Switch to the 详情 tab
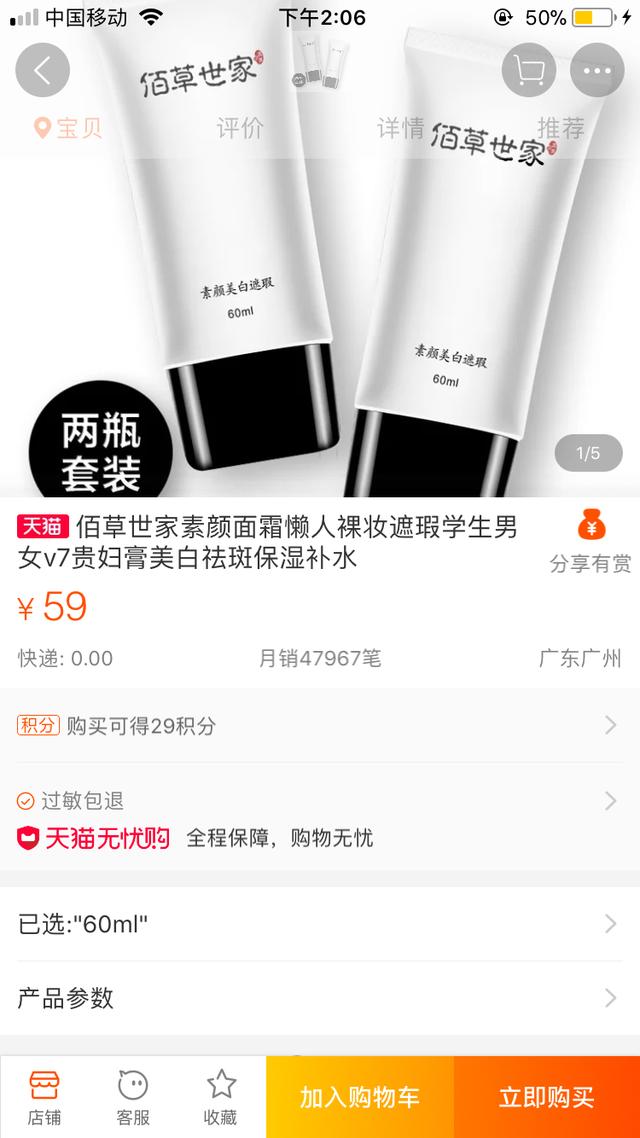The image size is (640, 1138). 400,128
